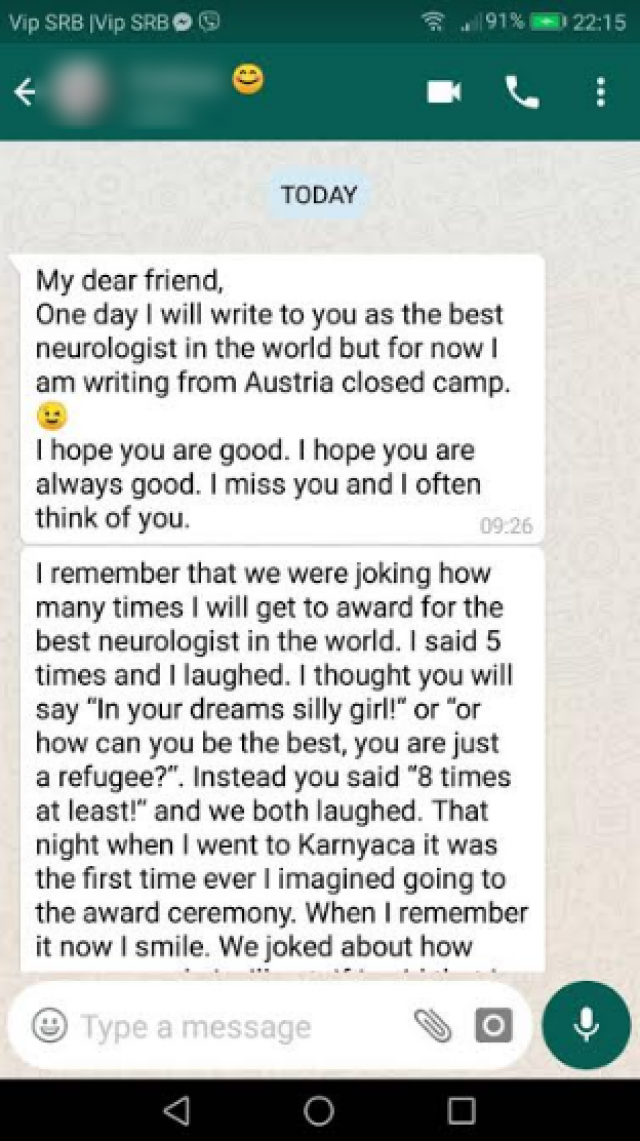Open the three-dot overflow menu
The width and height of the screenshot is (640, 1141).
click(600, 93)
